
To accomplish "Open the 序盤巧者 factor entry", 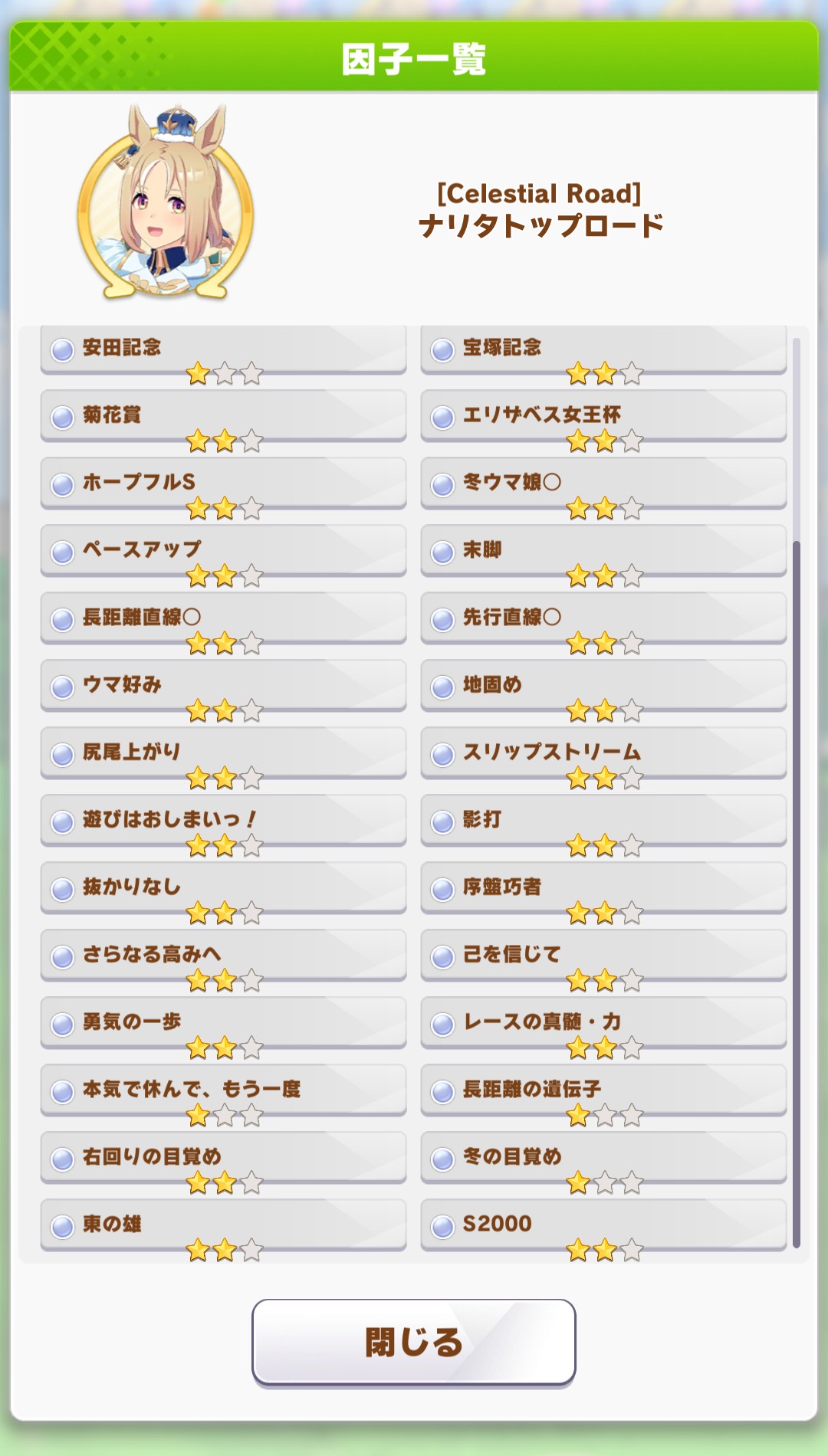I will pyautogui.click(x=603, y=887).
